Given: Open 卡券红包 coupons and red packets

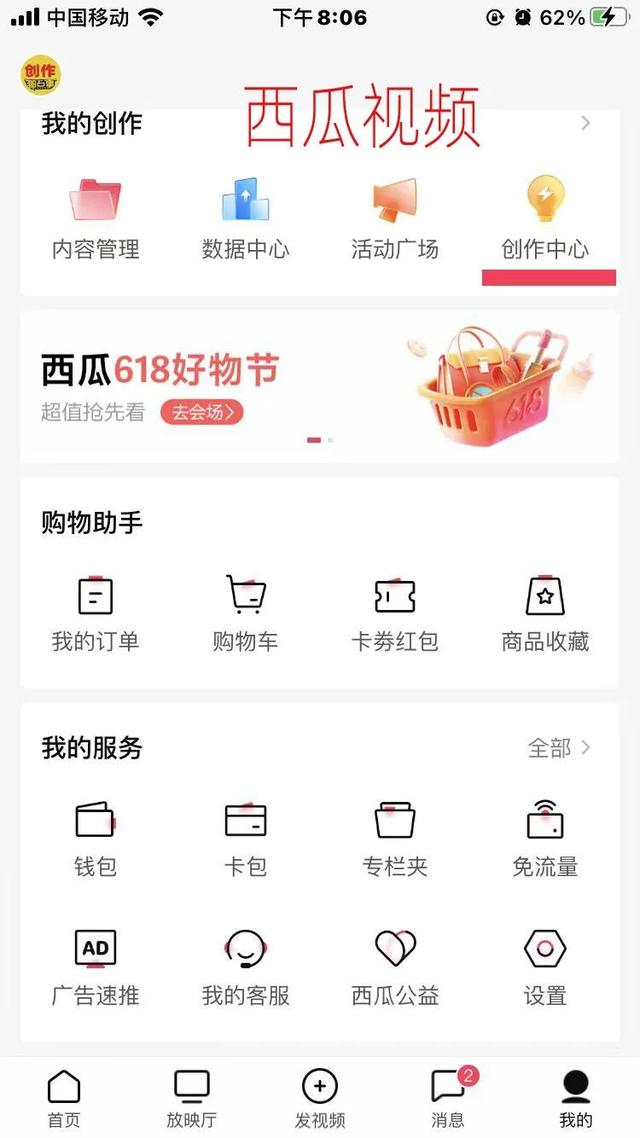Looking at the screenshot, I should pyautogui.click(x=394, y=612).
